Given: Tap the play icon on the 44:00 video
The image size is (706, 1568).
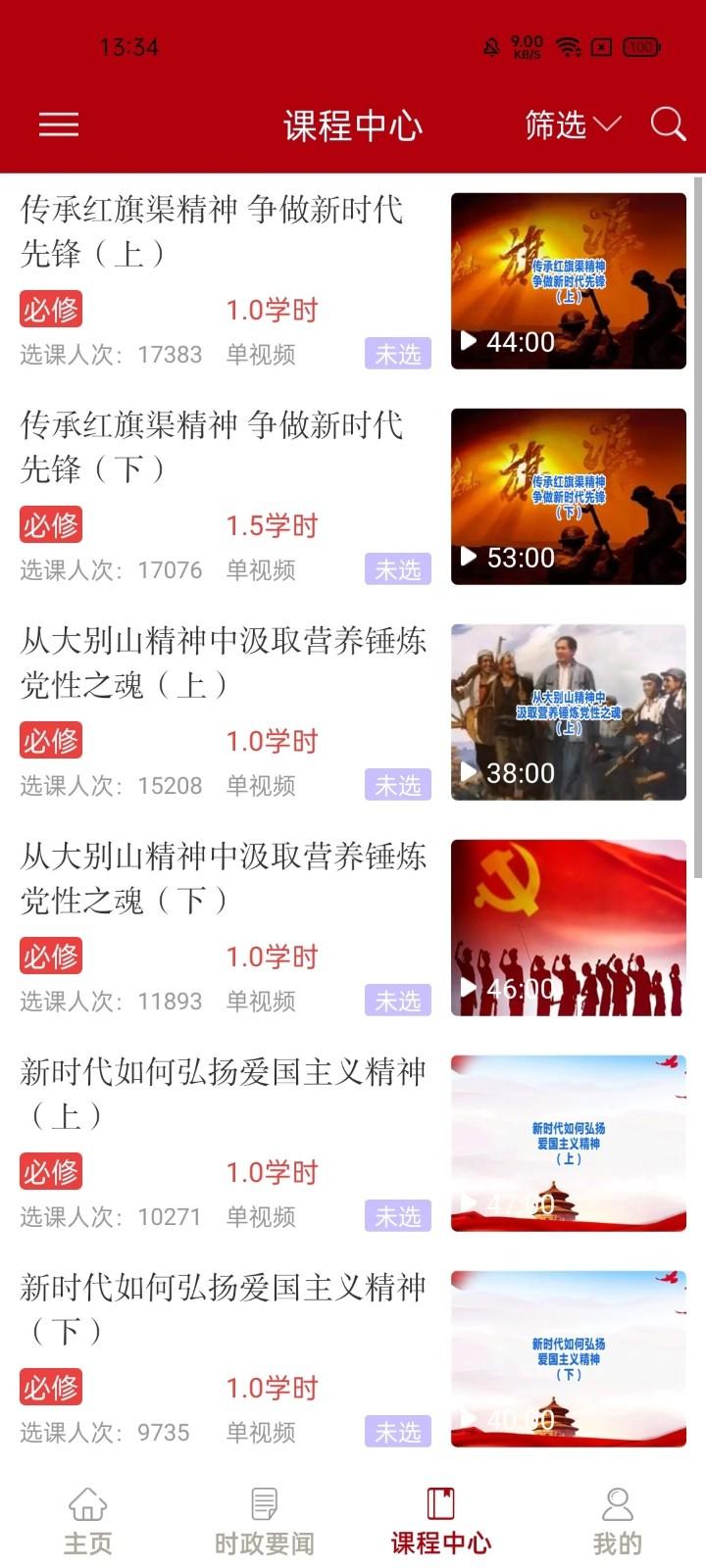Looking at the screenshot, I should click(x=470, y=342).
